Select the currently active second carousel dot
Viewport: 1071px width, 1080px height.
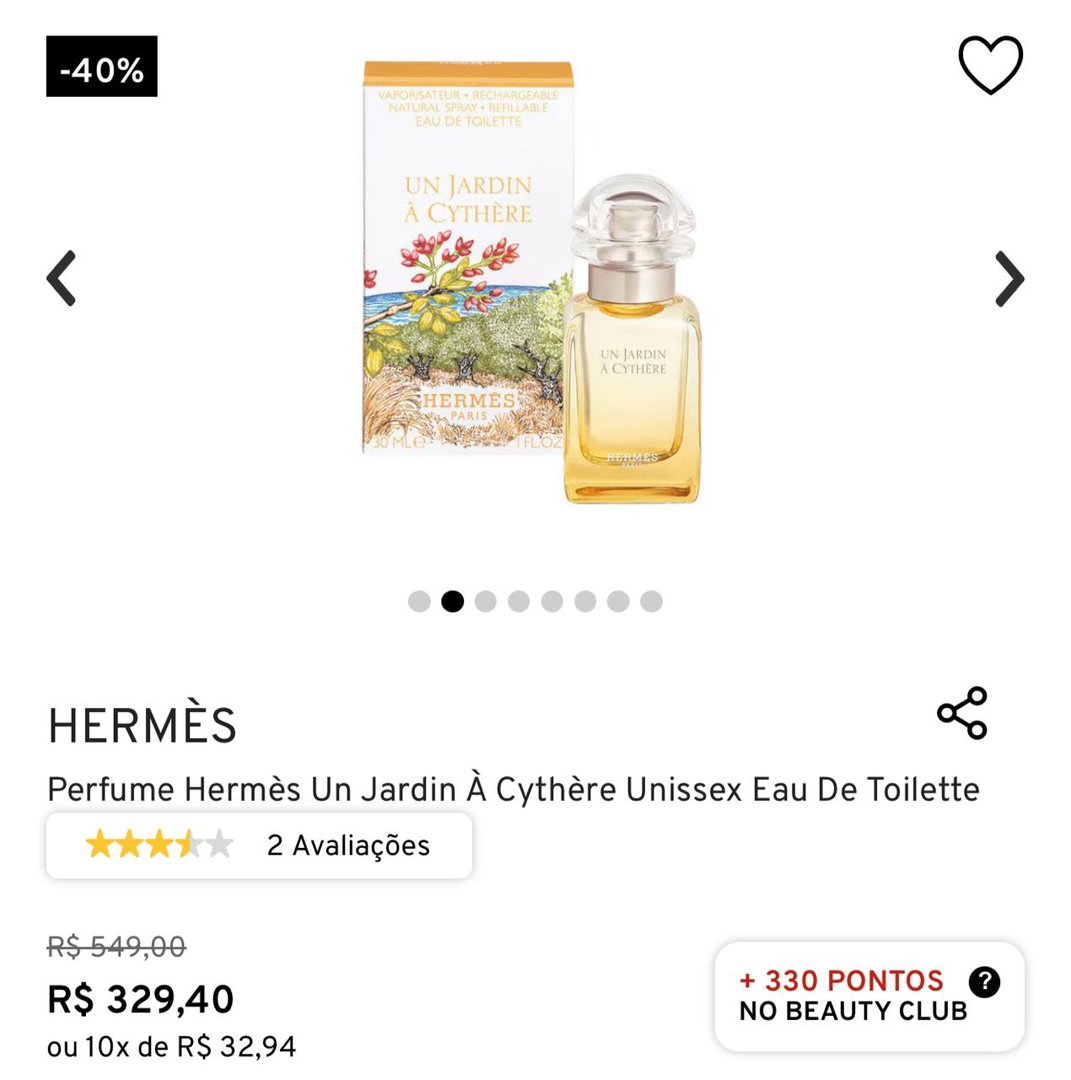tap(453, 601)
